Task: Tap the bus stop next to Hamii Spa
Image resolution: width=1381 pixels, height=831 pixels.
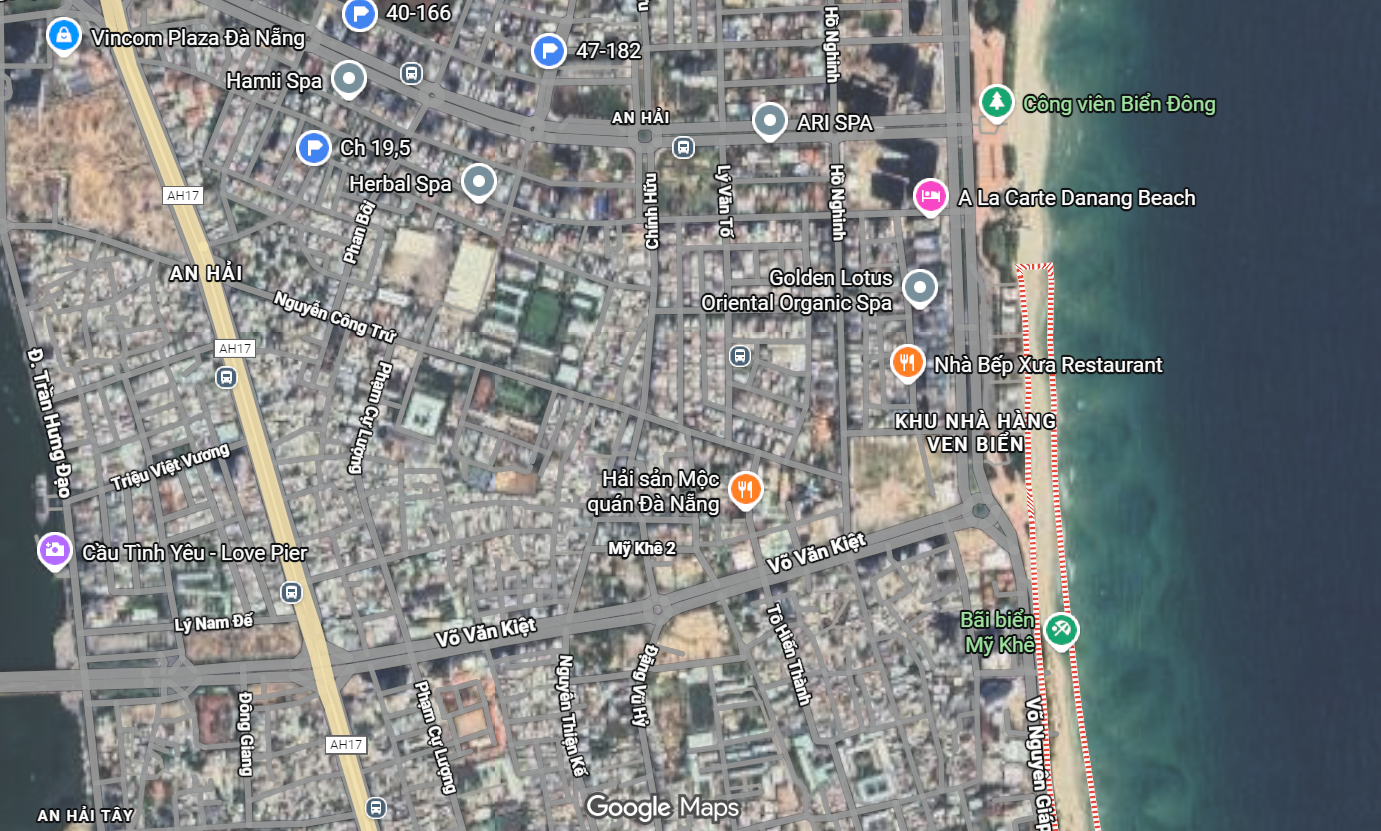Action: [x=411, y=73]
